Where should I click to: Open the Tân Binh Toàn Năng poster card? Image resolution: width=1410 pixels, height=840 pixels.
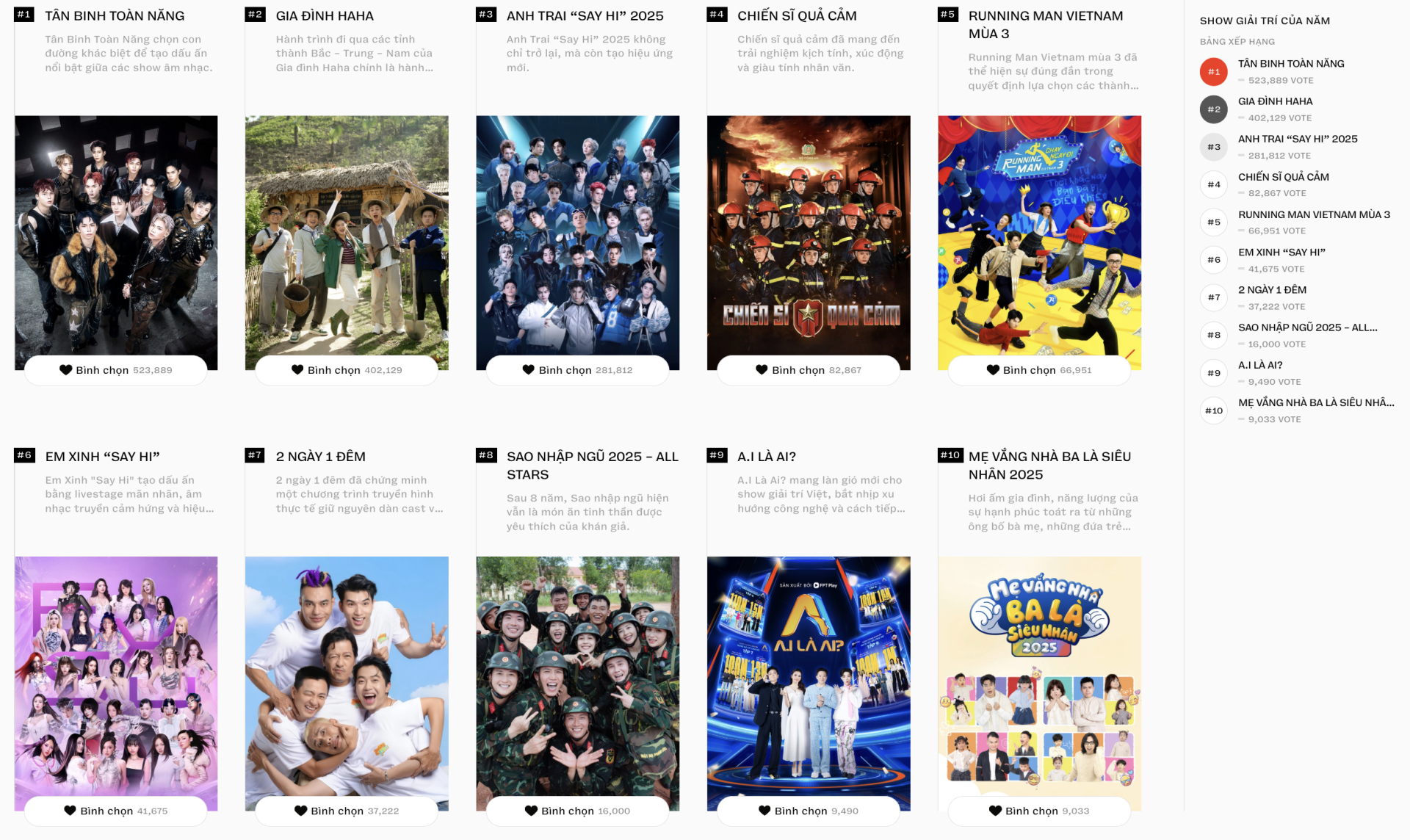coord(116,235)
